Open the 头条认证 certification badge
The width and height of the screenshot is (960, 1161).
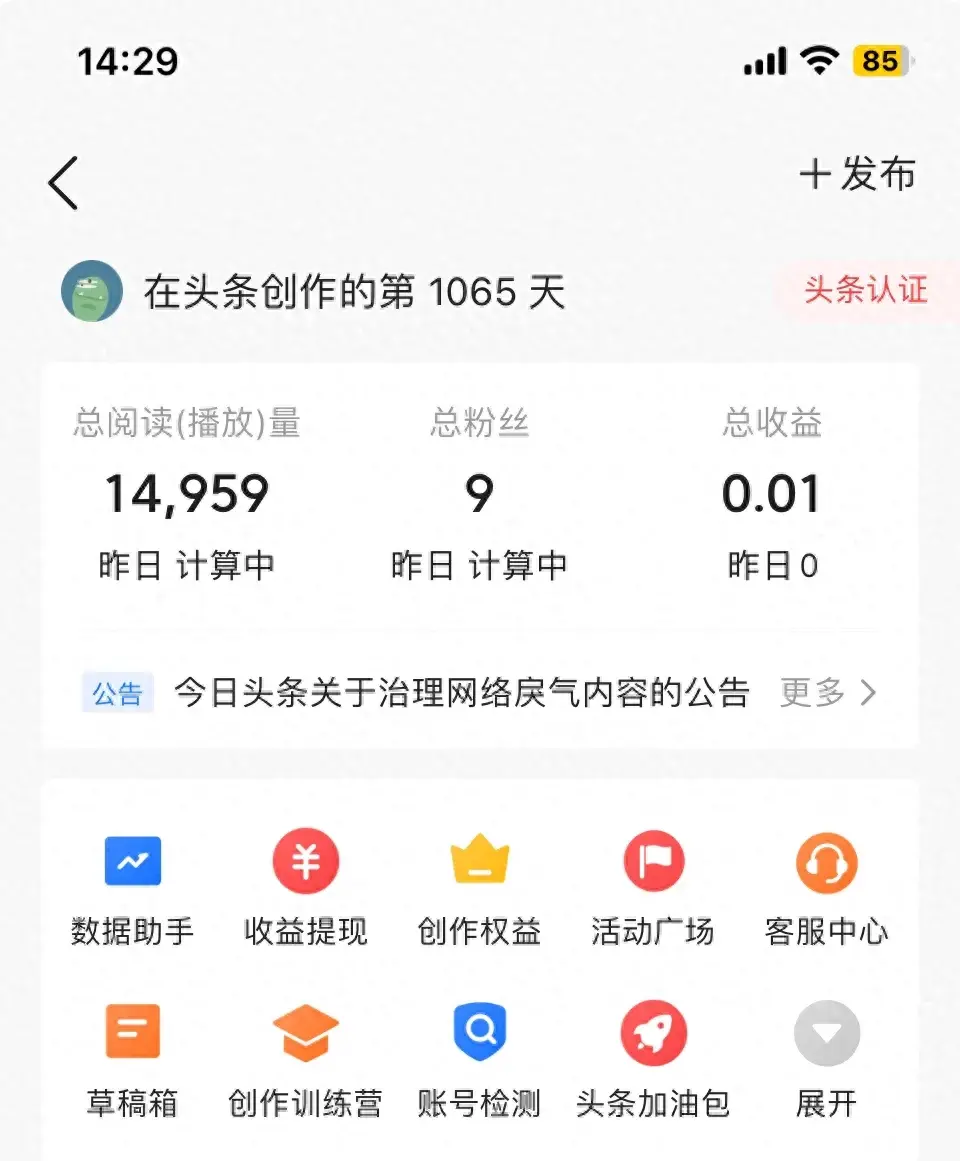point(865,291)
